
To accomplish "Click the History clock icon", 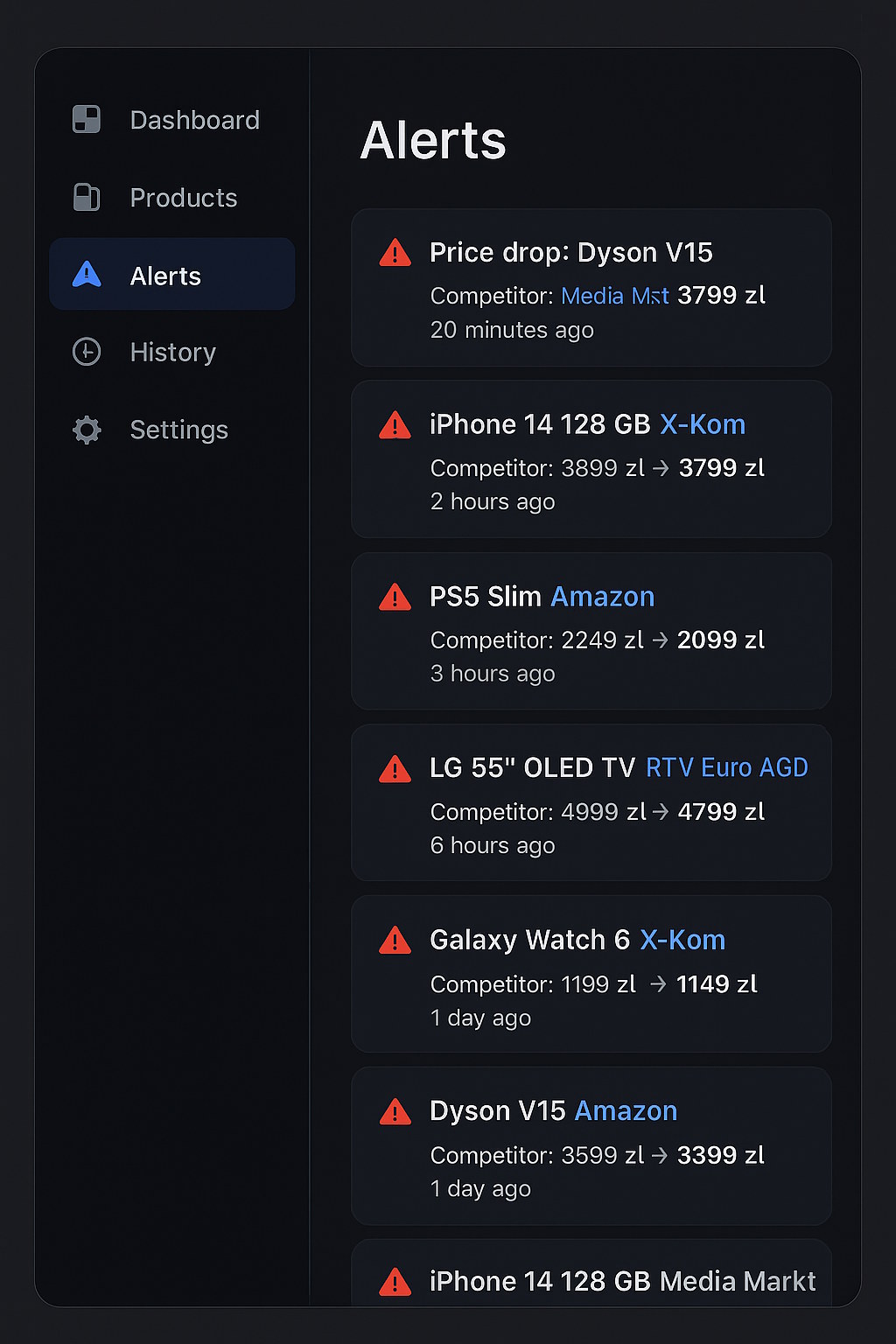I will 86,352.
